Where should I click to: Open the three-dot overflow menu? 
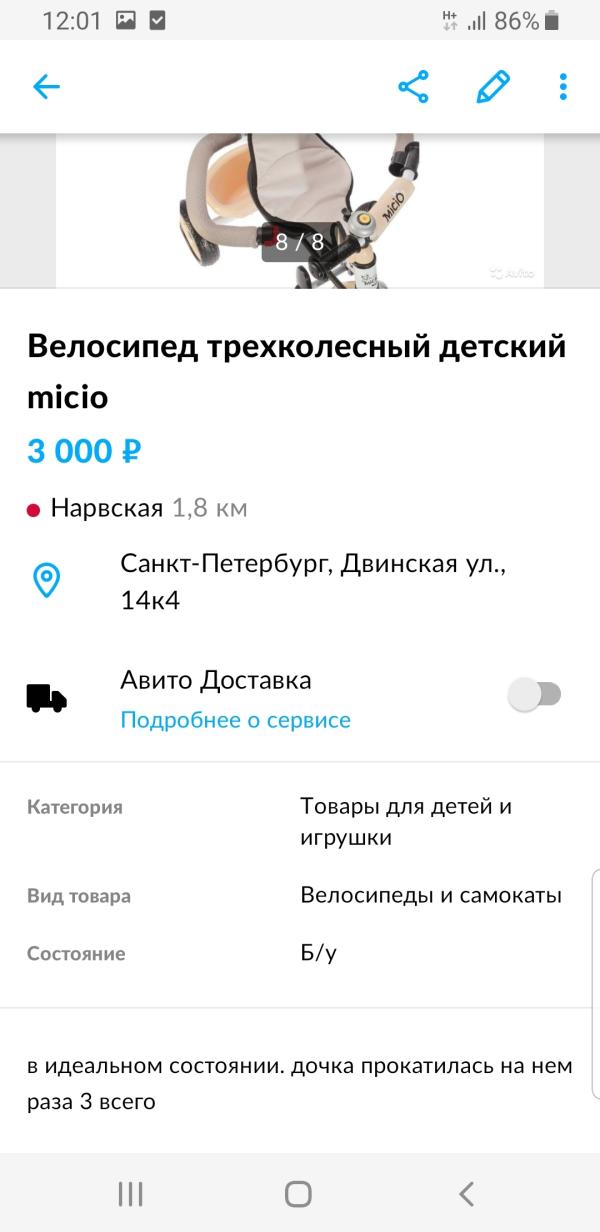tap(563, 87)
